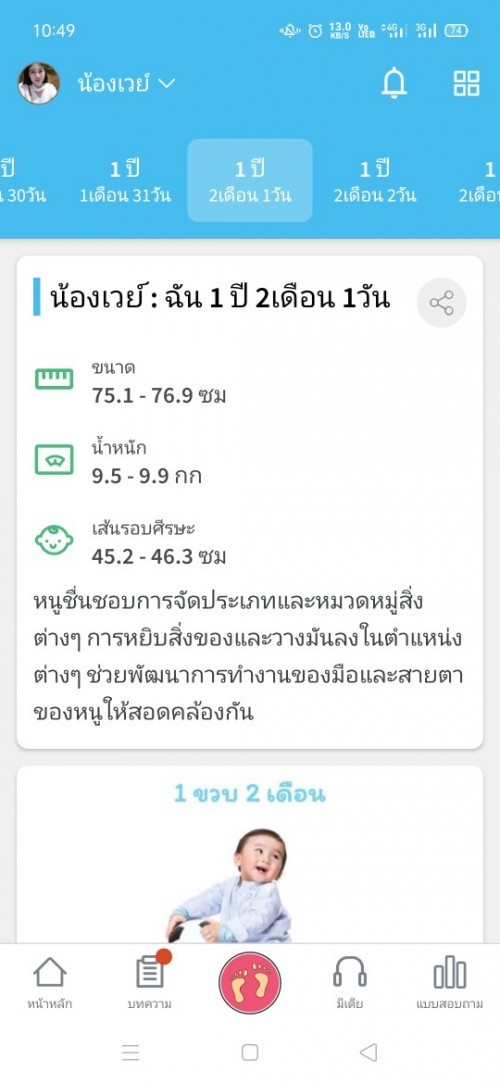Expand the น้องเวย์ profile dropdown
The width and height of the screenshot is (500, 1083).
coord(126,84)
